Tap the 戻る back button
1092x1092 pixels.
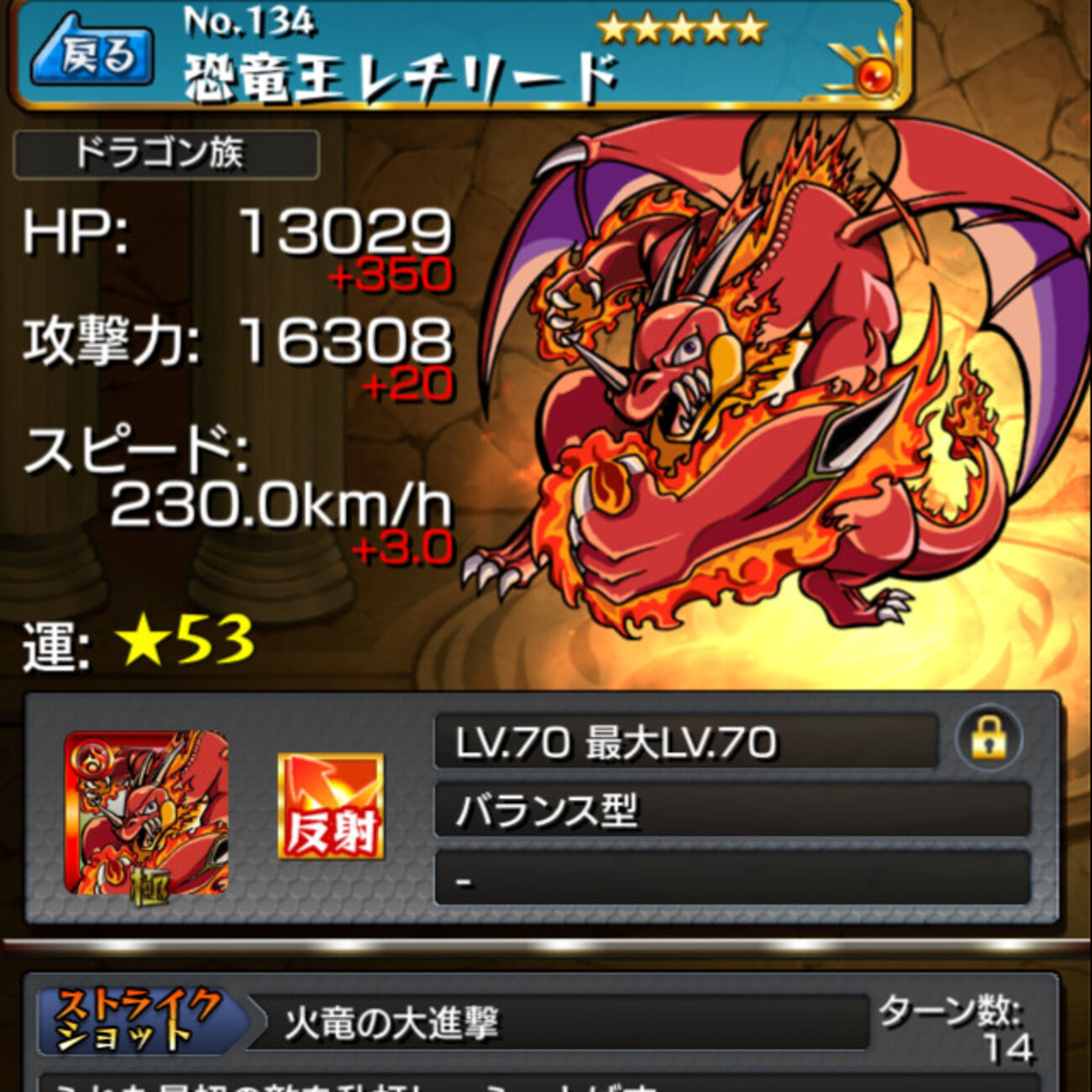pyautogui.click(x=93, y=56)
